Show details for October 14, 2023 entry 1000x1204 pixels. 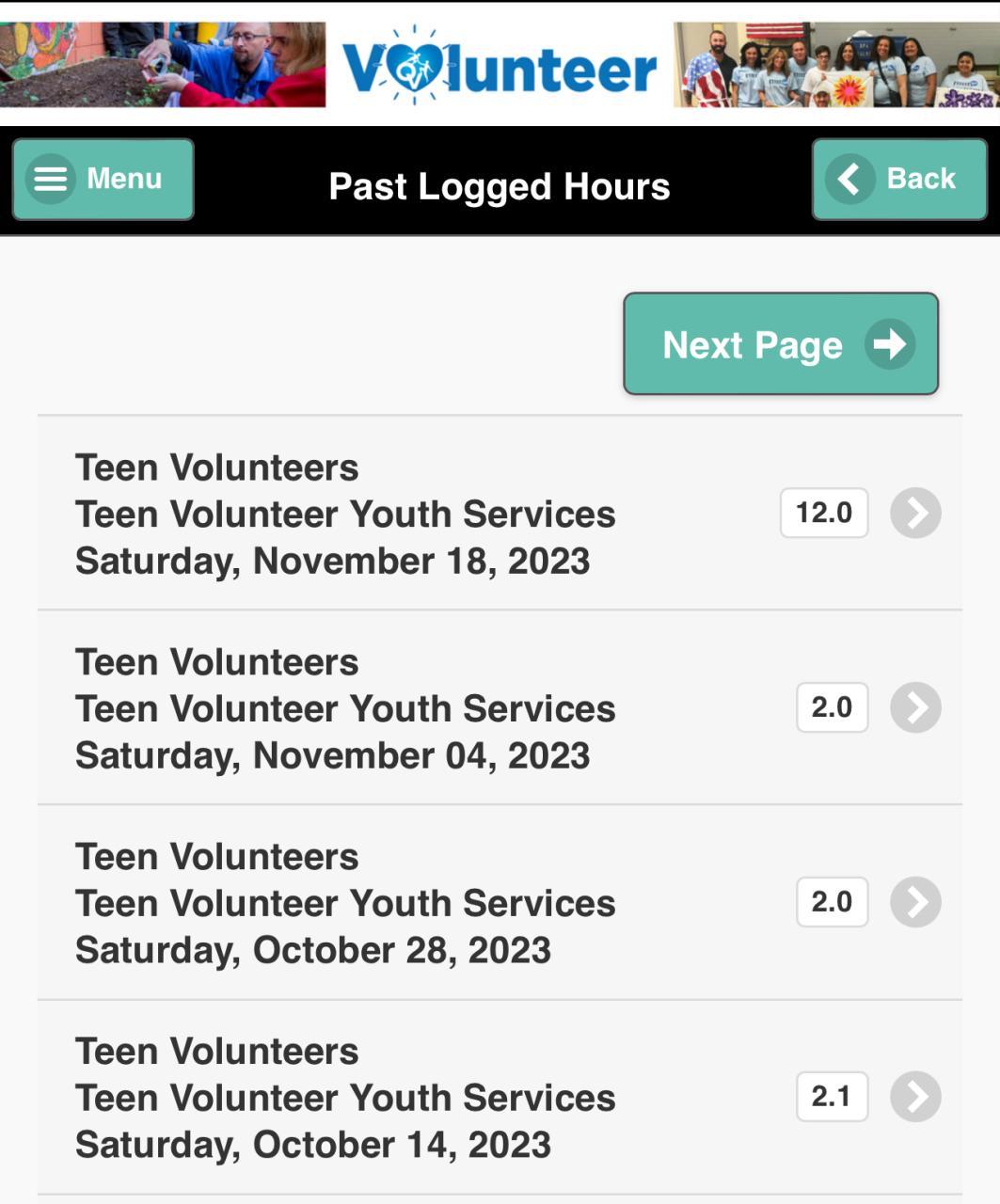(499, 1098)
